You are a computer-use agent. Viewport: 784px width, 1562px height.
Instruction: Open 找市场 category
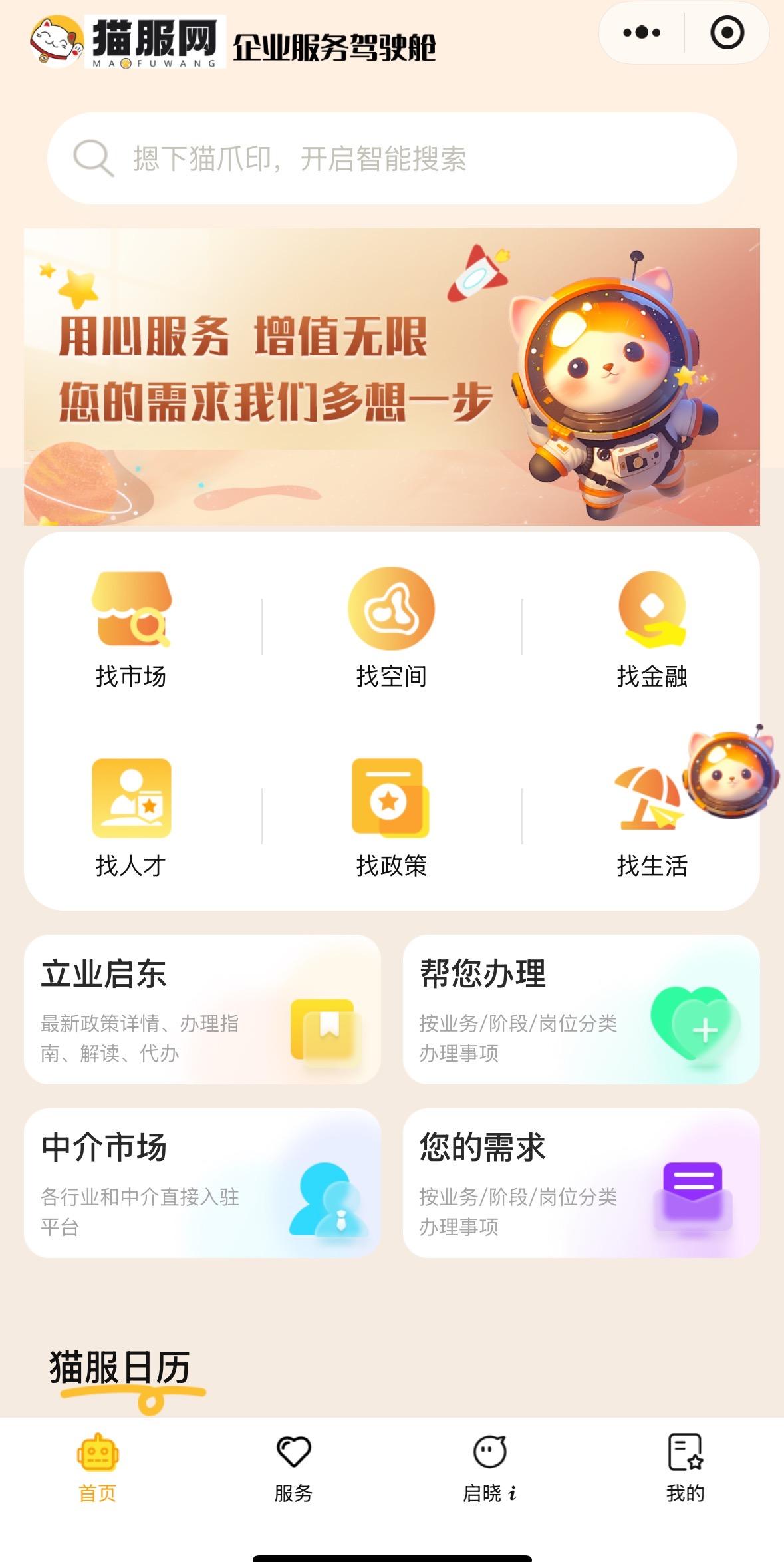pos(131,629)
